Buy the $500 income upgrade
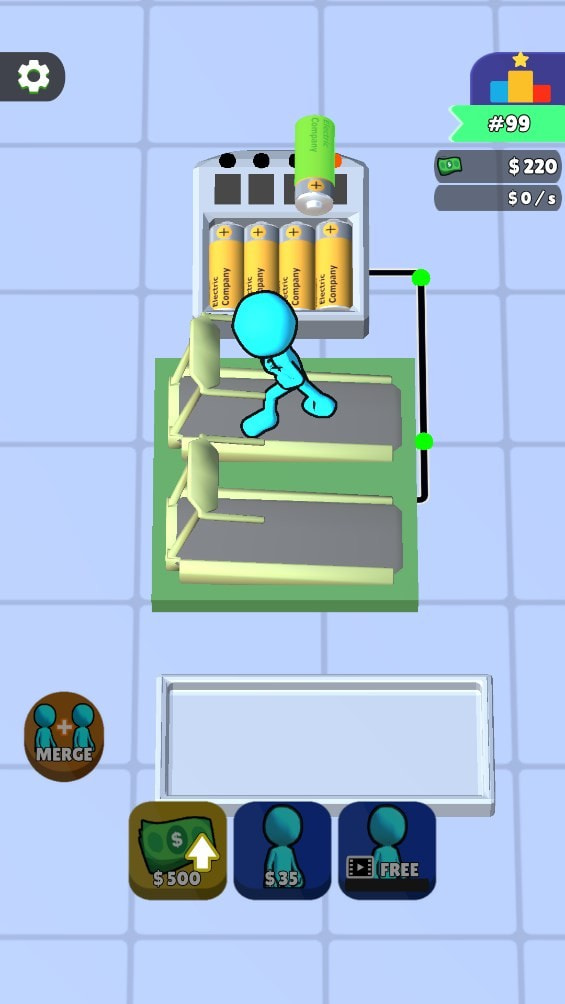The height and width of the screenshot is (1004, 565). pyautogui.click(x=177, y=850)
